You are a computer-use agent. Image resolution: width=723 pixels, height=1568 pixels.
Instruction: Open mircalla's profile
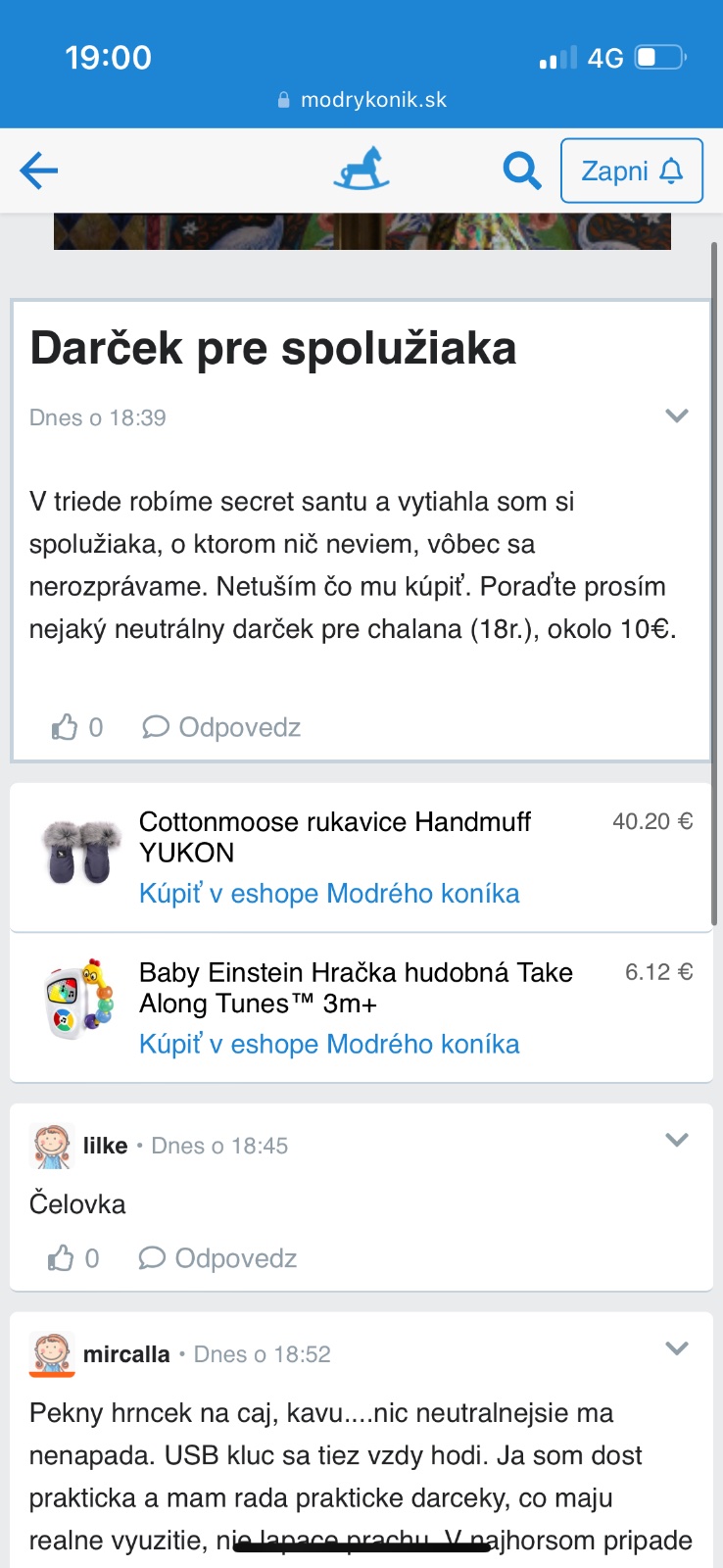pos(125,1354)
